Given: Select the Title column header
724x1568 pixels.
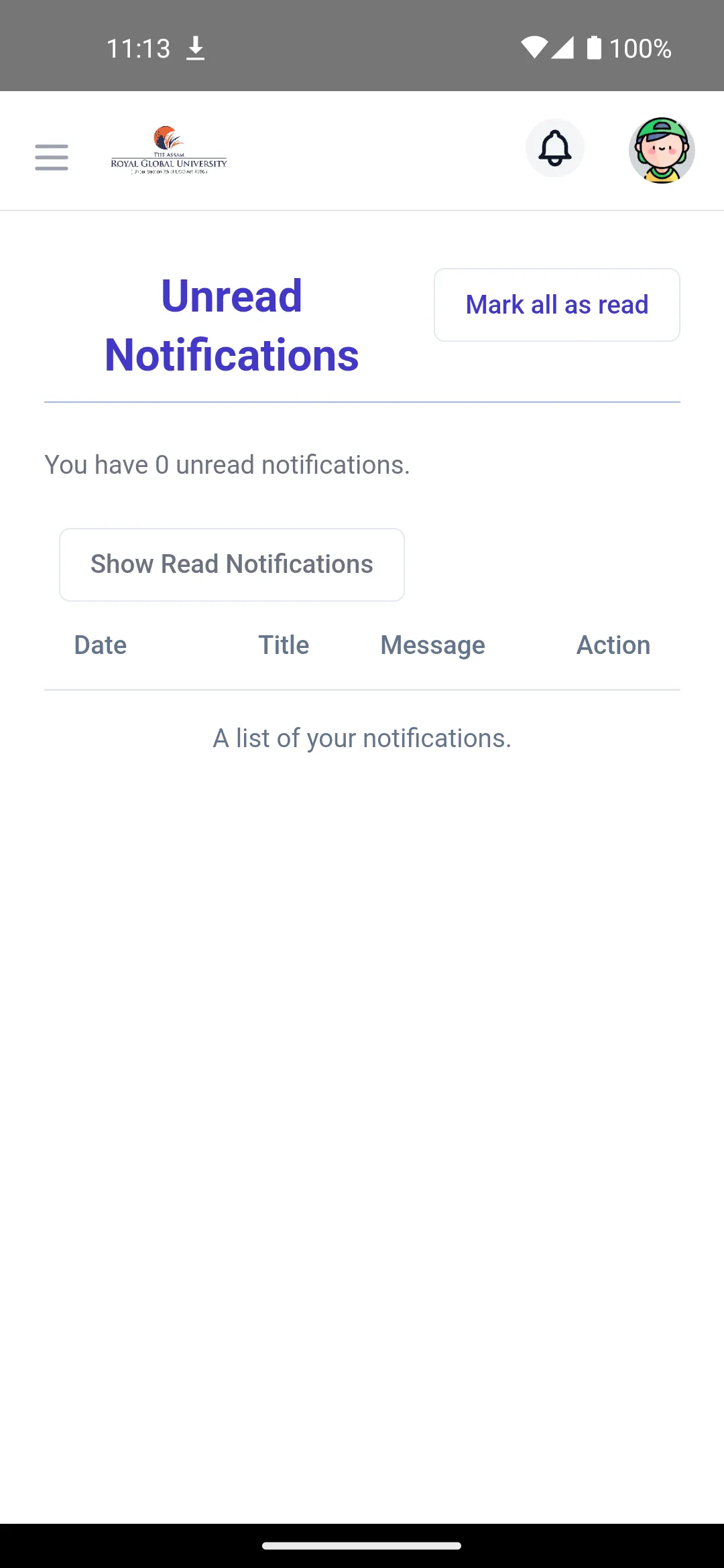Looking at the screenshot, I should pos(283,645).
